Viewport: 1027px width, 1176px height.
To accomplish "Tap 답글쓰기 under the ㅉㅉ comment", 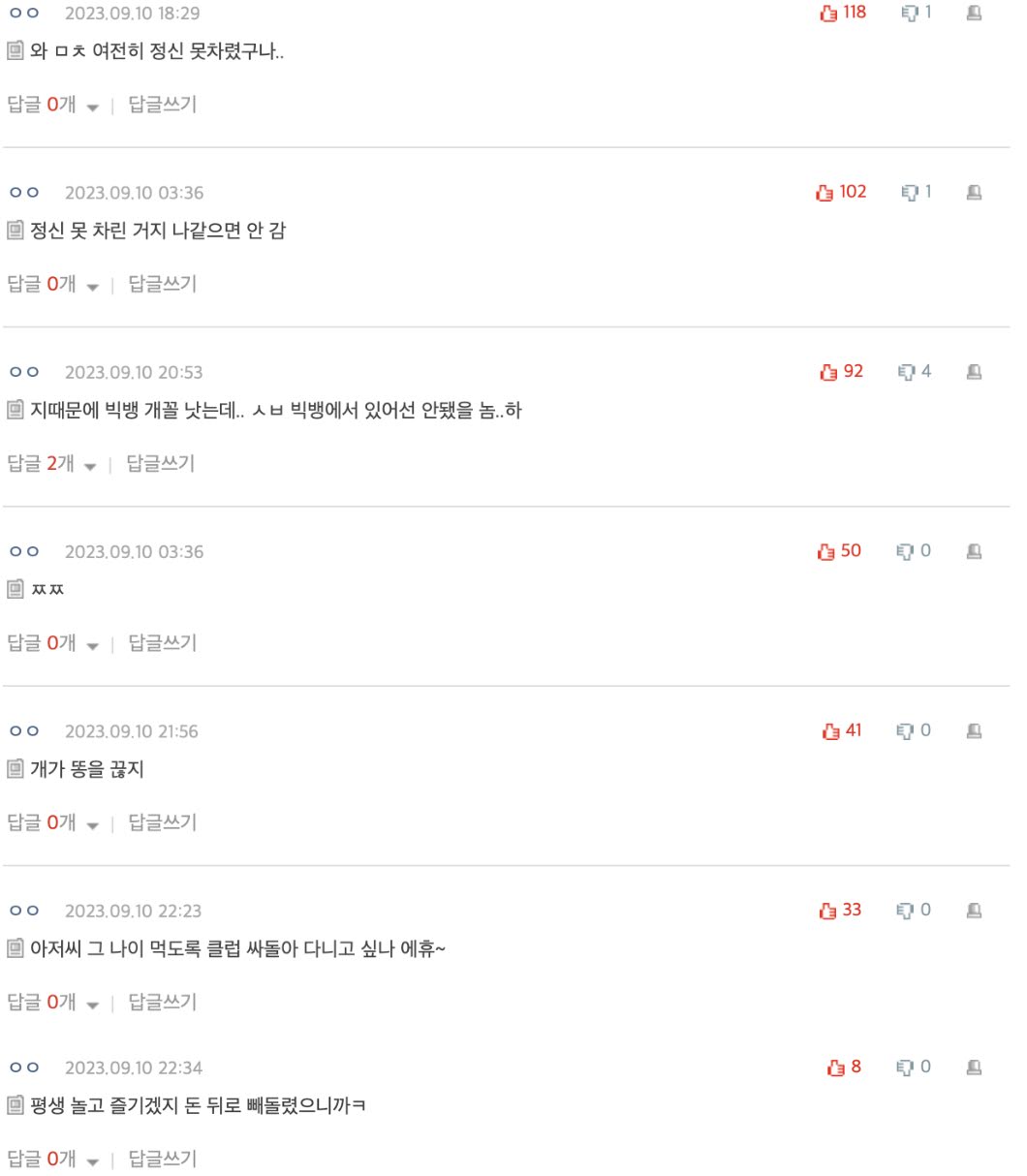I will (x=163, y=643).
